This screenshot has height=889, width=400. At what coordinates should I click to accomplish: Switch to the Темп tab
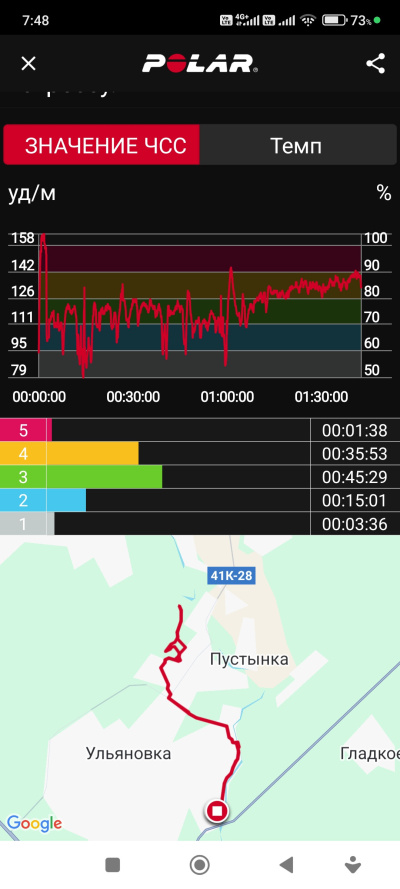[297, 146]
